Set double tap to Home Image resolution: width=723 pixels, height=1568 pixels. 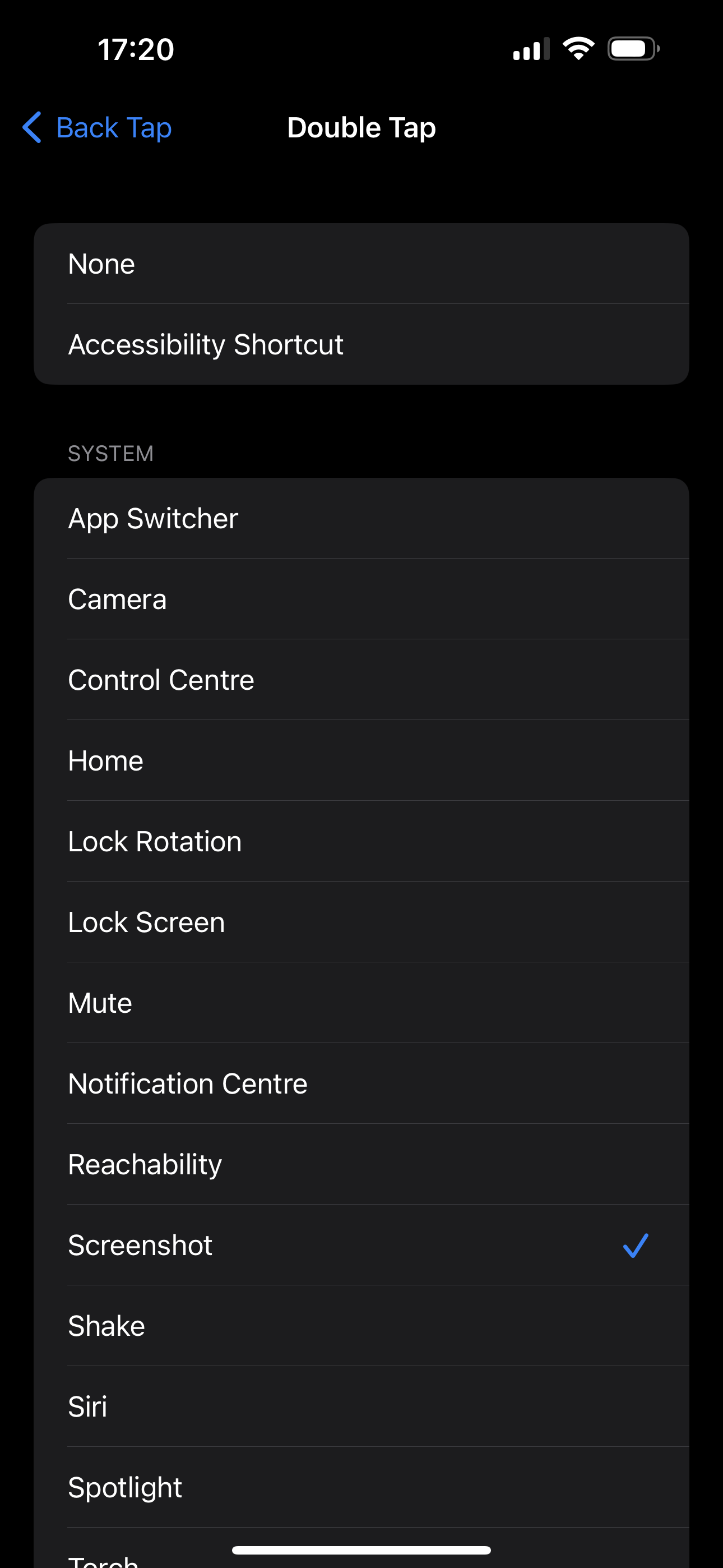361,761
